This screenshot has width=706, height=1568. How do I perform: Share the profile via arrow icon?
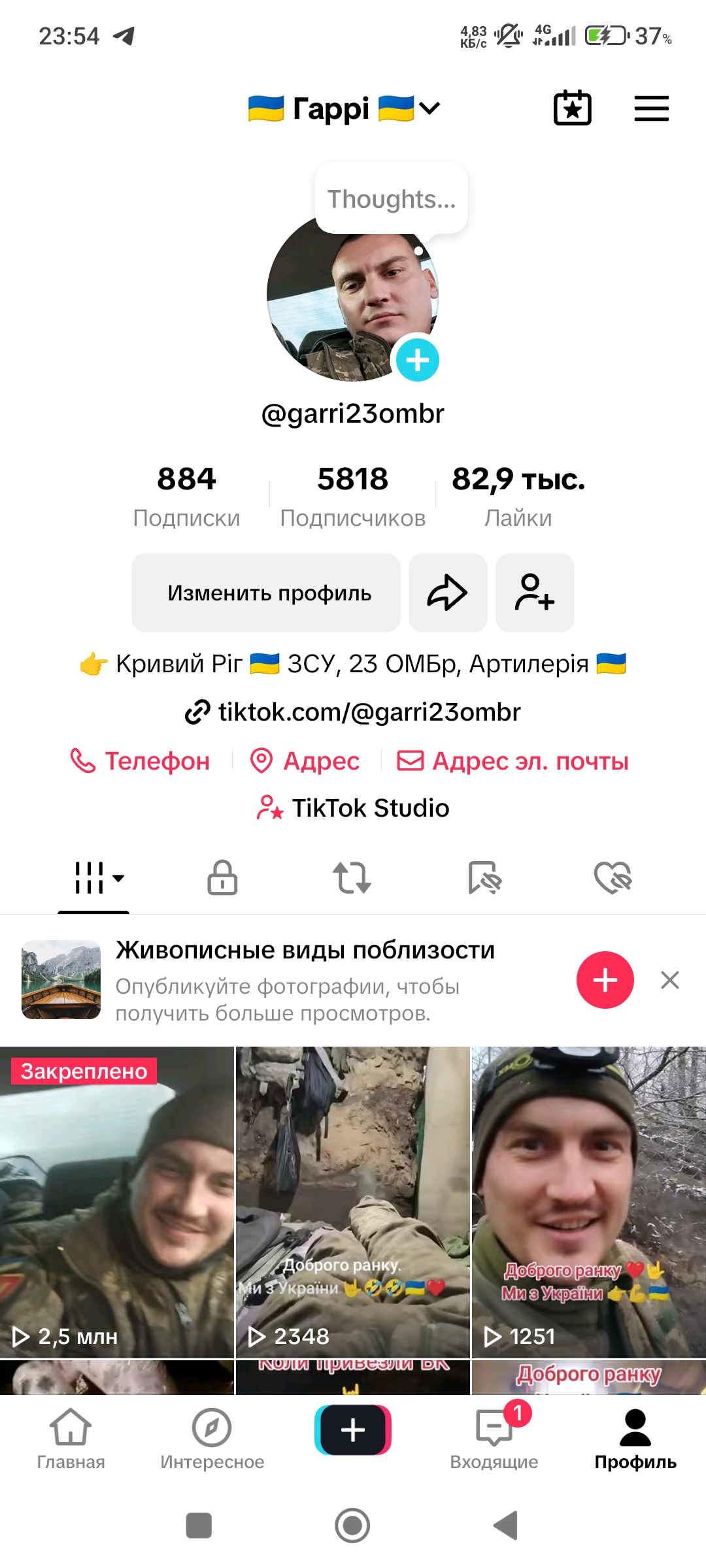448,593
